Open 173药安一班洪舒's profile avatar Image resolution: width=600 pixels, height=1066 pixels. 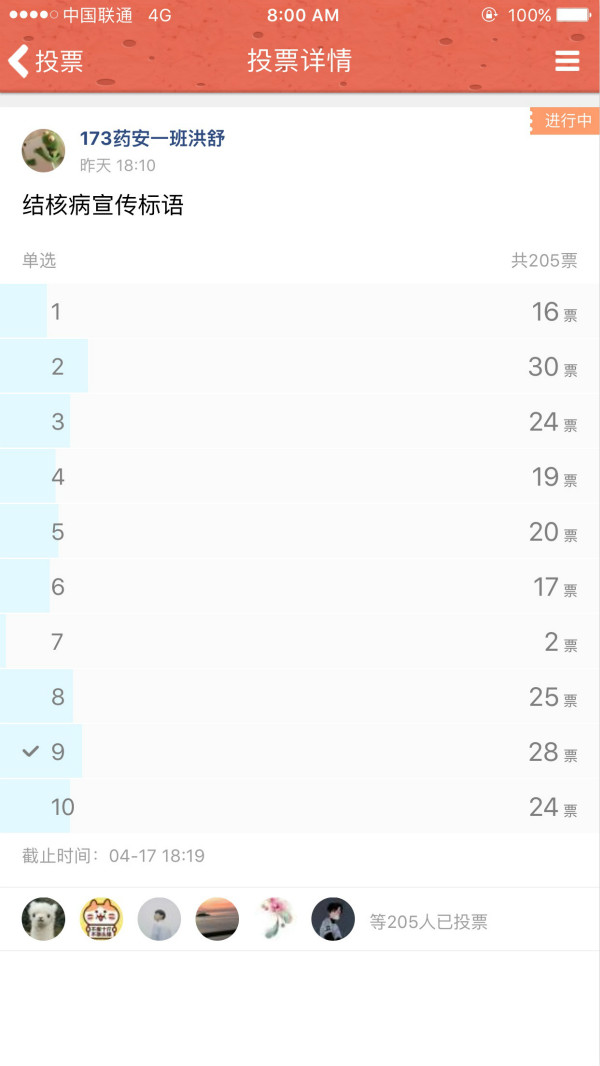(43, 151)
